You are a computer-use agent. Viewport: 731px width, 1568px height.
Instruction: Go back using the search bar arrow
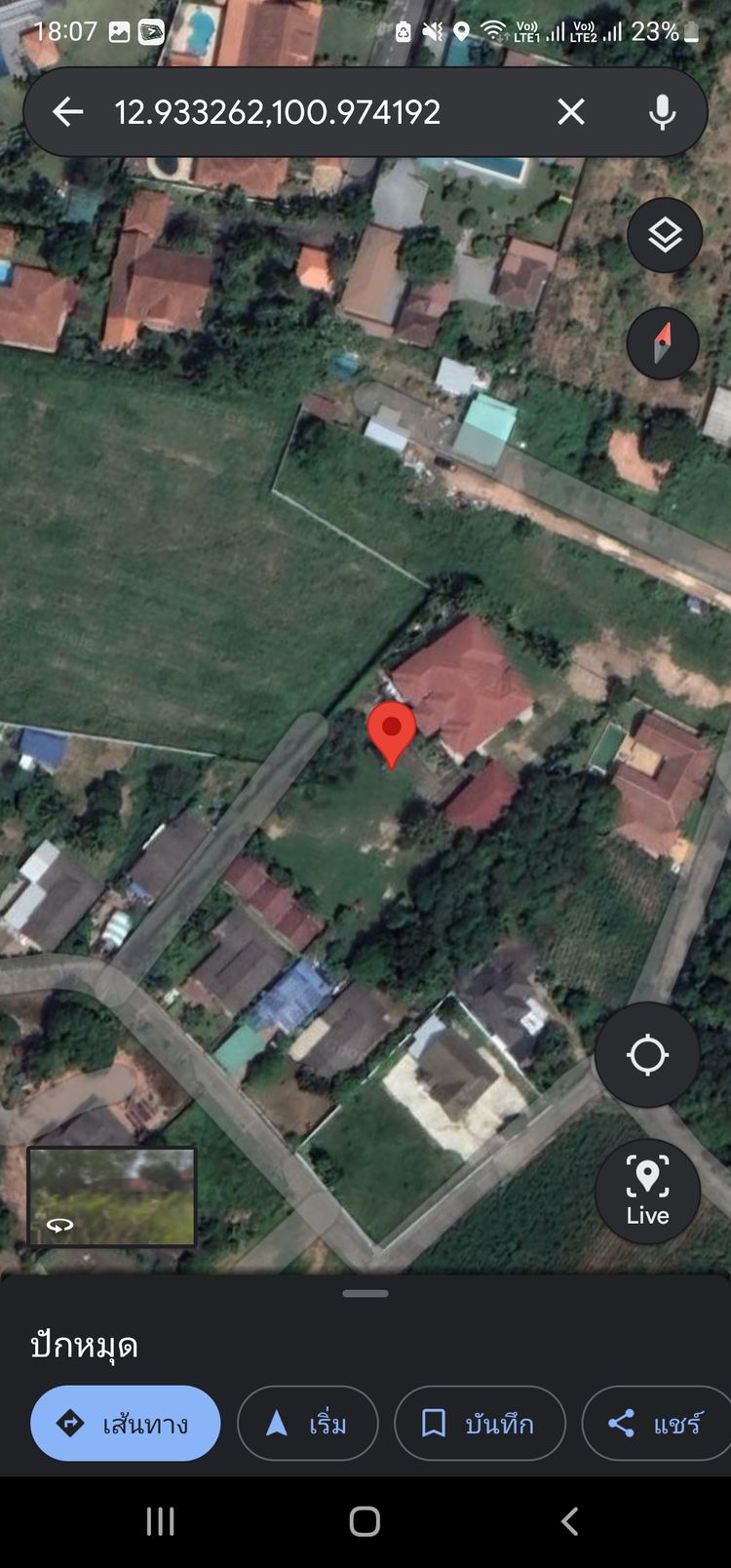(x=67, y=112)
